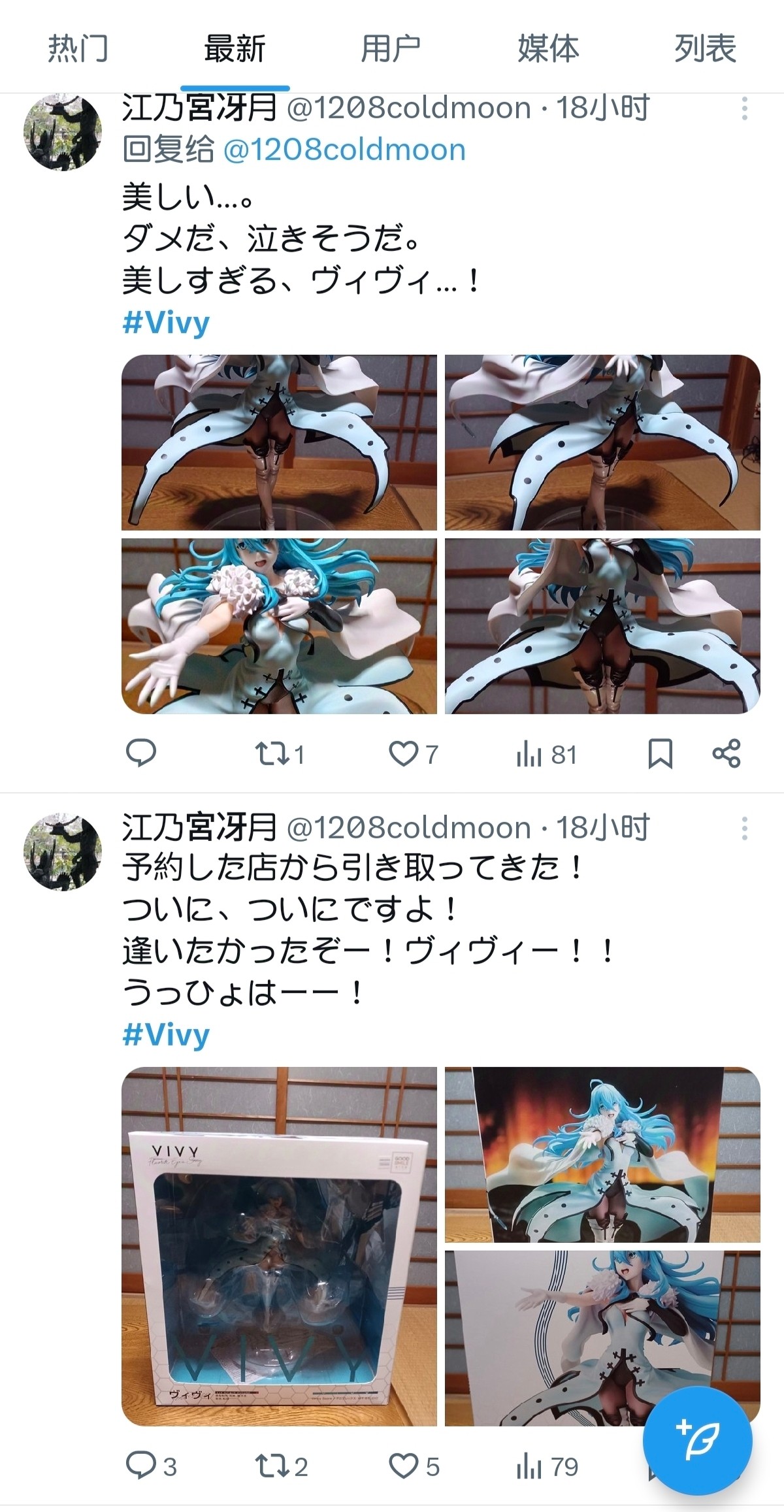The height and width of the screenshot is (1512, 784).
Task: Bookmark the 美しい tweet
Action: [660, 754]
